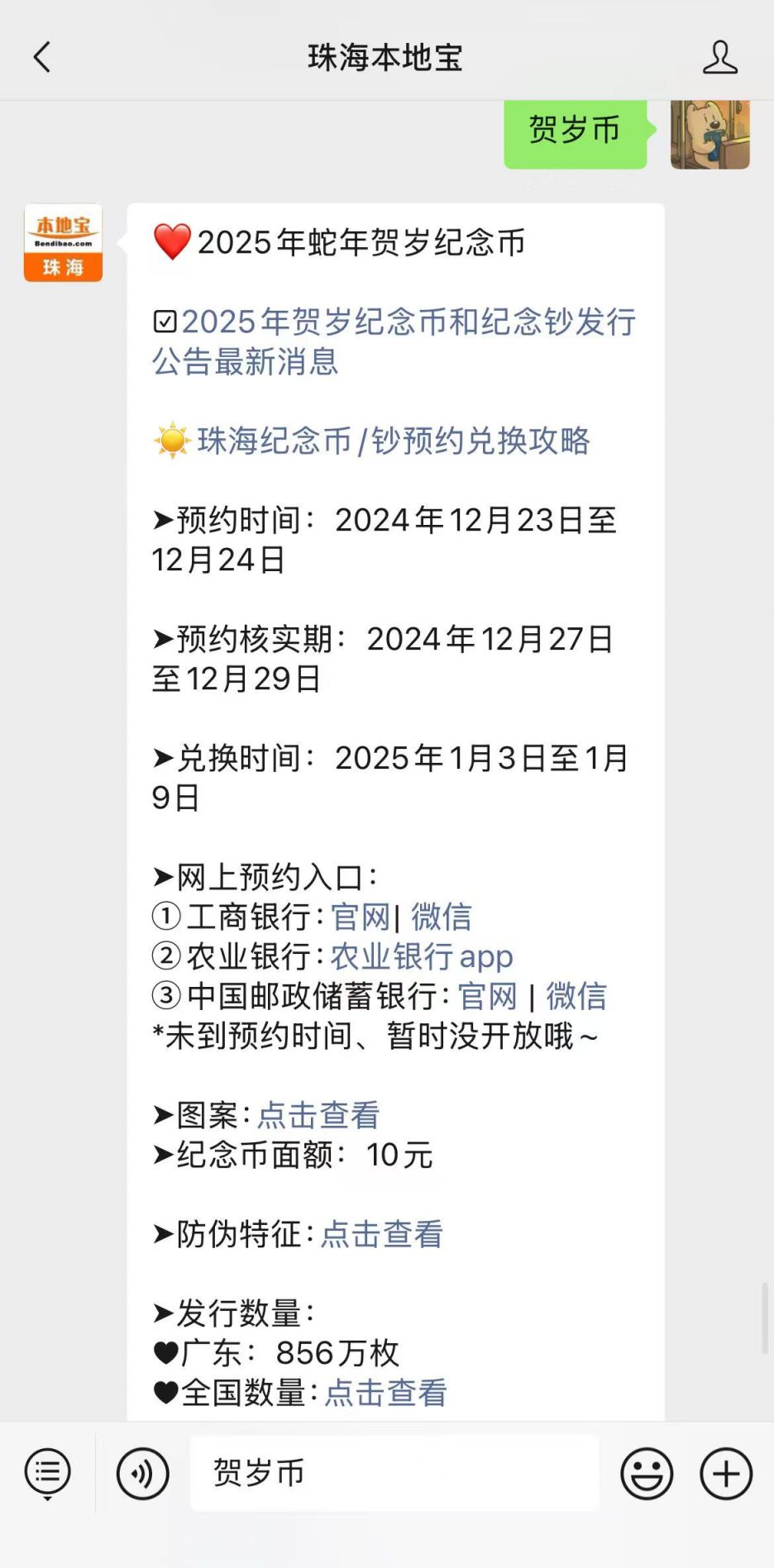Open the emoji picker

[647, 1473]
